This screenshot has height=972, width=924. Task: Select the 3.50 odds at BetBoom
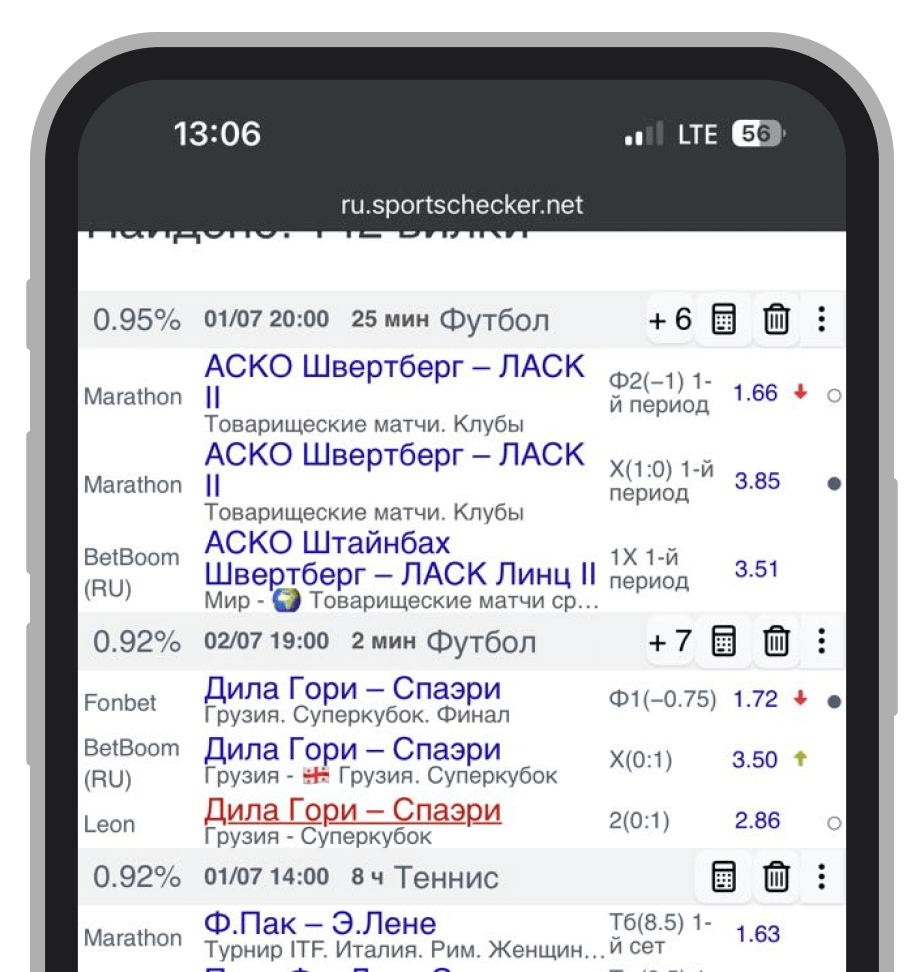pos(754,760)
